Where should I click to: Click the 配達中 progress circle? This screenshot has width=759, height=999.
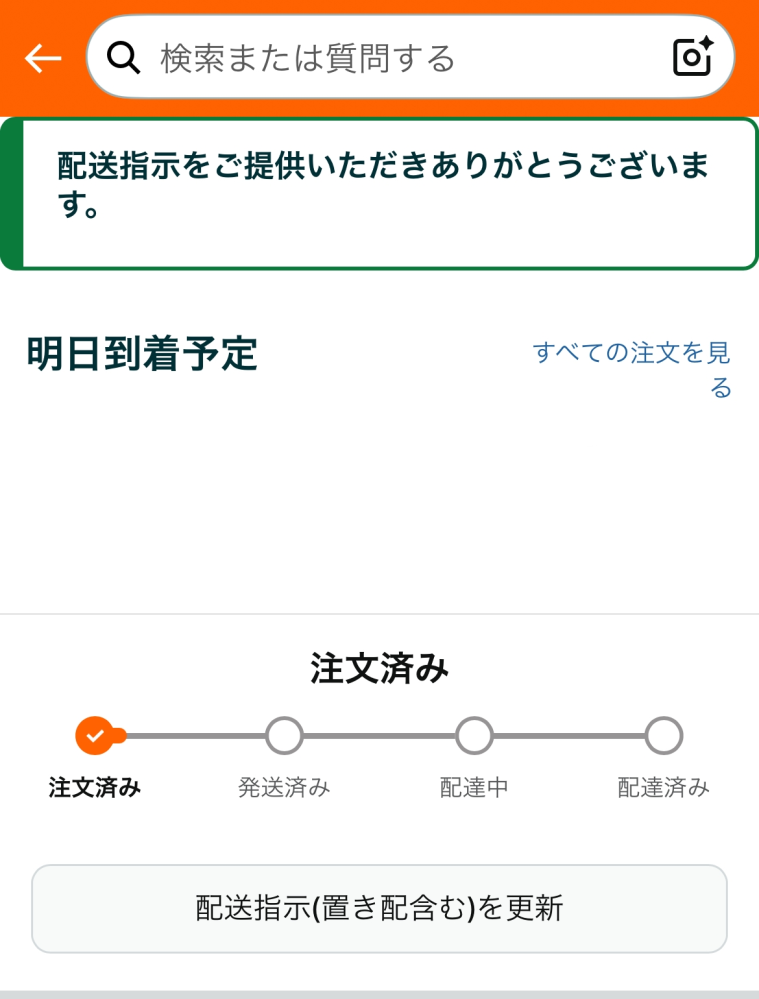(472, 736)
